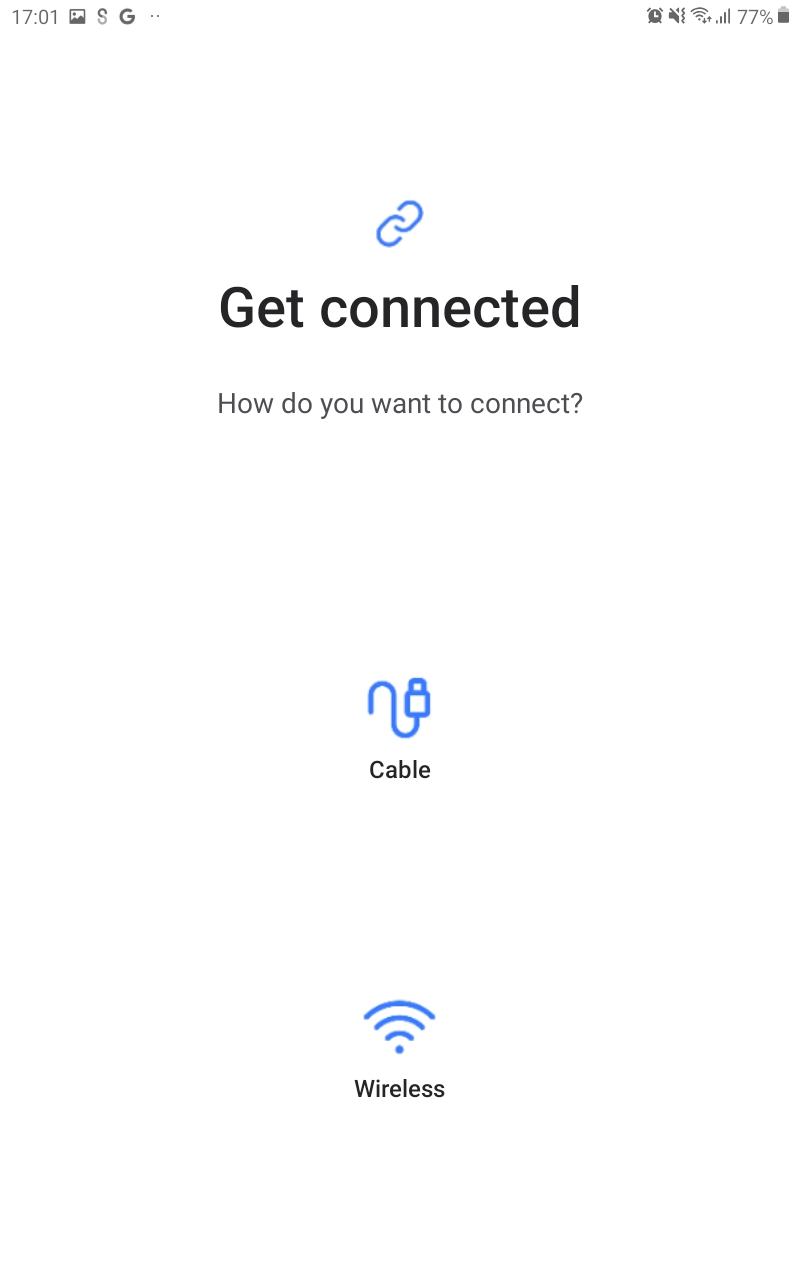
Task: Select the Wireless connection option
Action: coord(399,1048)
